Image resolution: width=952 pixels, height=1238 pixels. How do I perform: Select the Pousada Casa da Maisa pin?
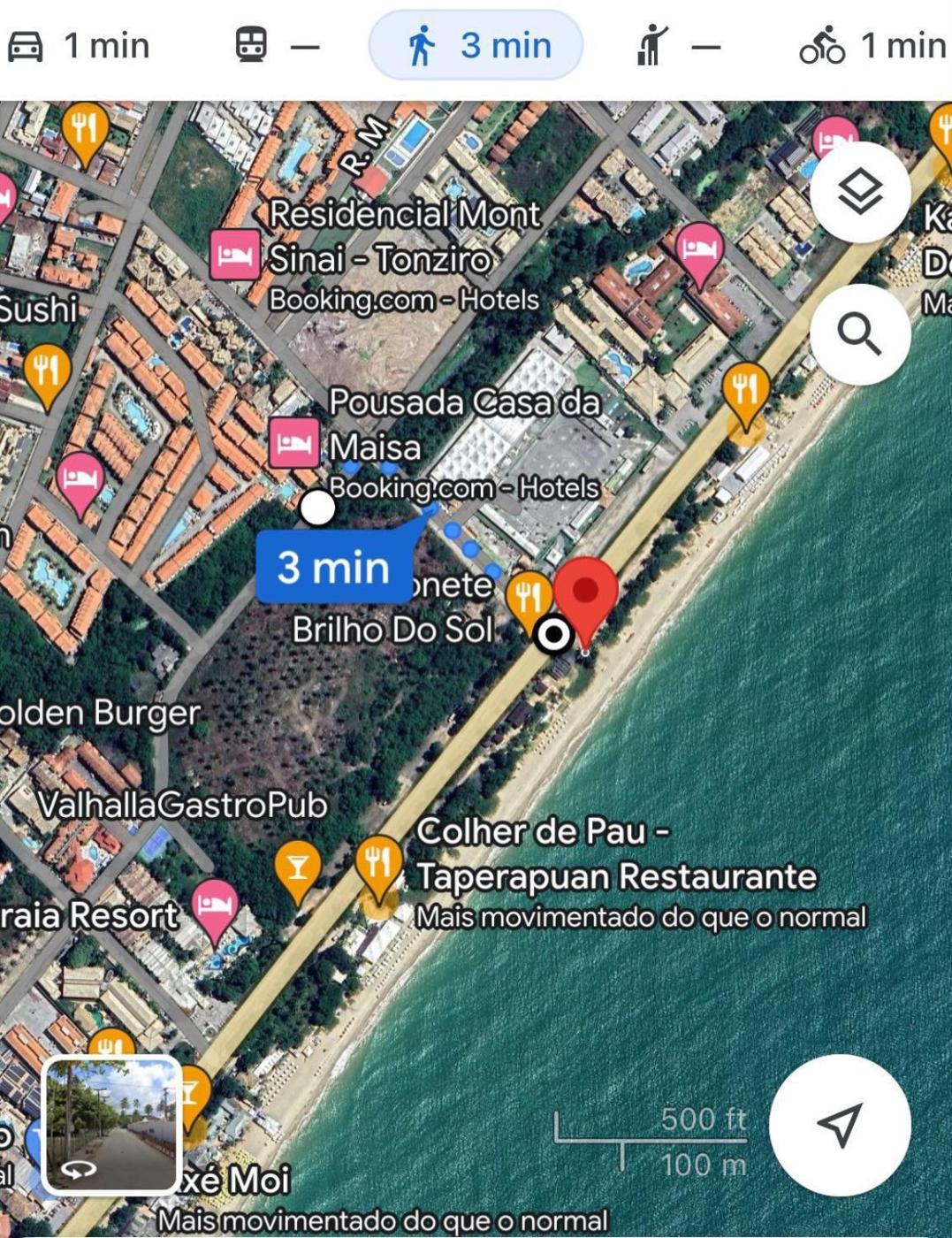(293, 442)
